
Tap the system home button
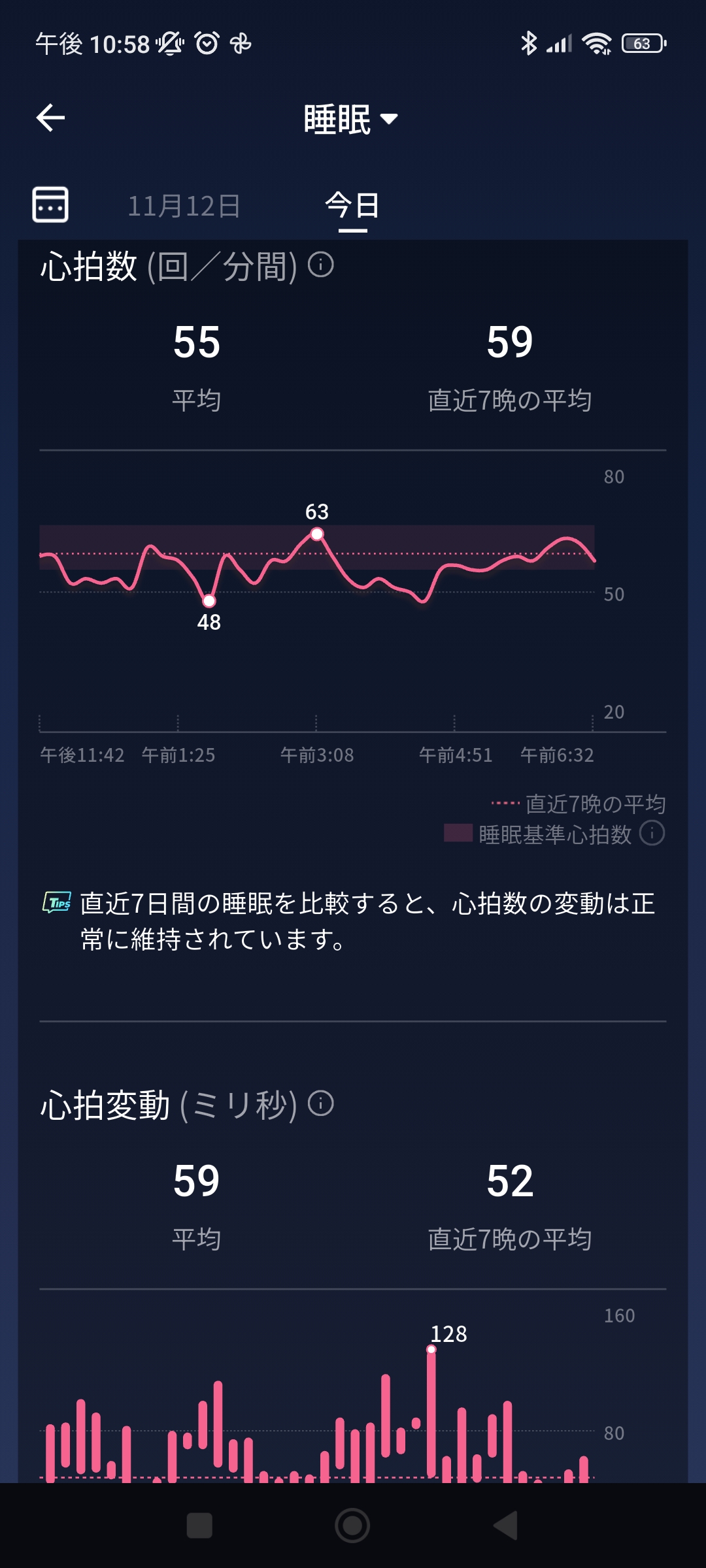352,1526
